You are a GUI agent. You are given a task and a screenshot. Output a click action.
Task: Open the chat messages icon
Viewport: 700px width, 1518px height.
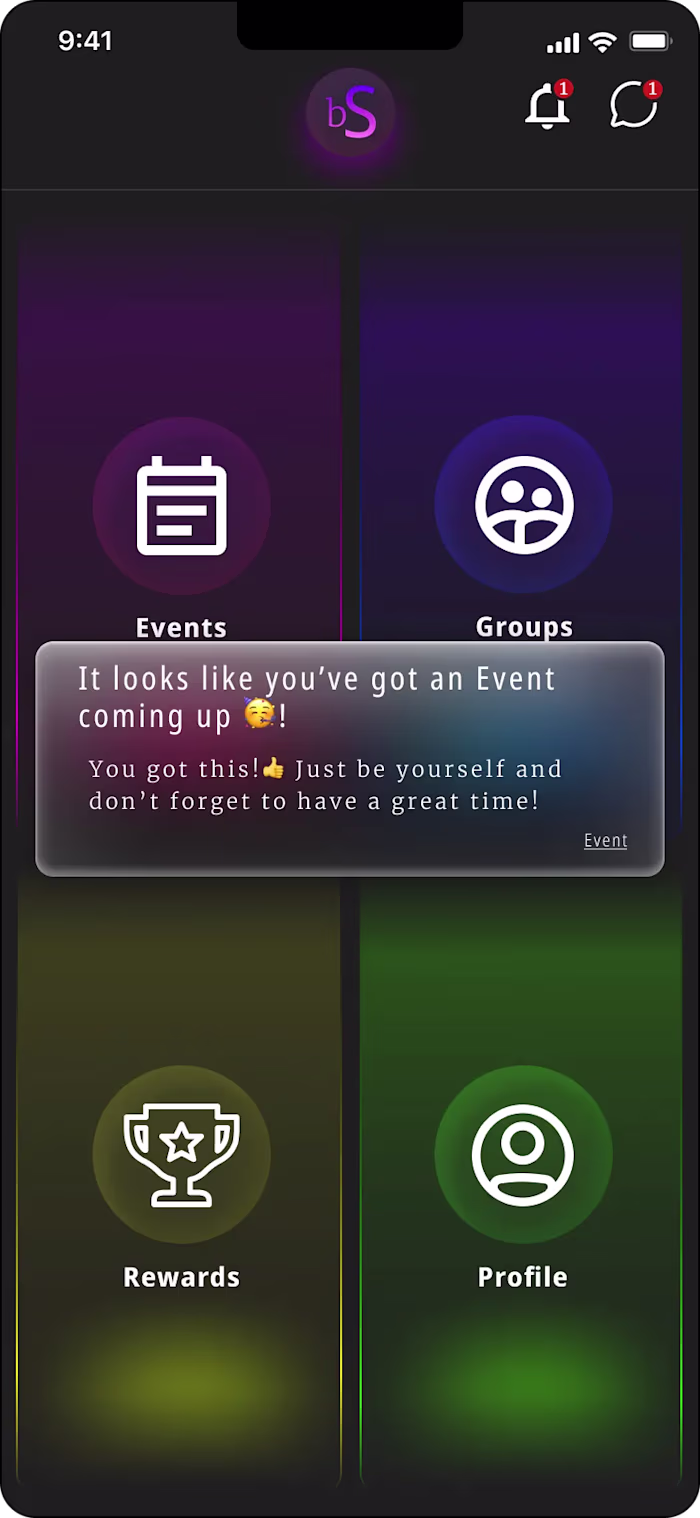tap(634, 105)
